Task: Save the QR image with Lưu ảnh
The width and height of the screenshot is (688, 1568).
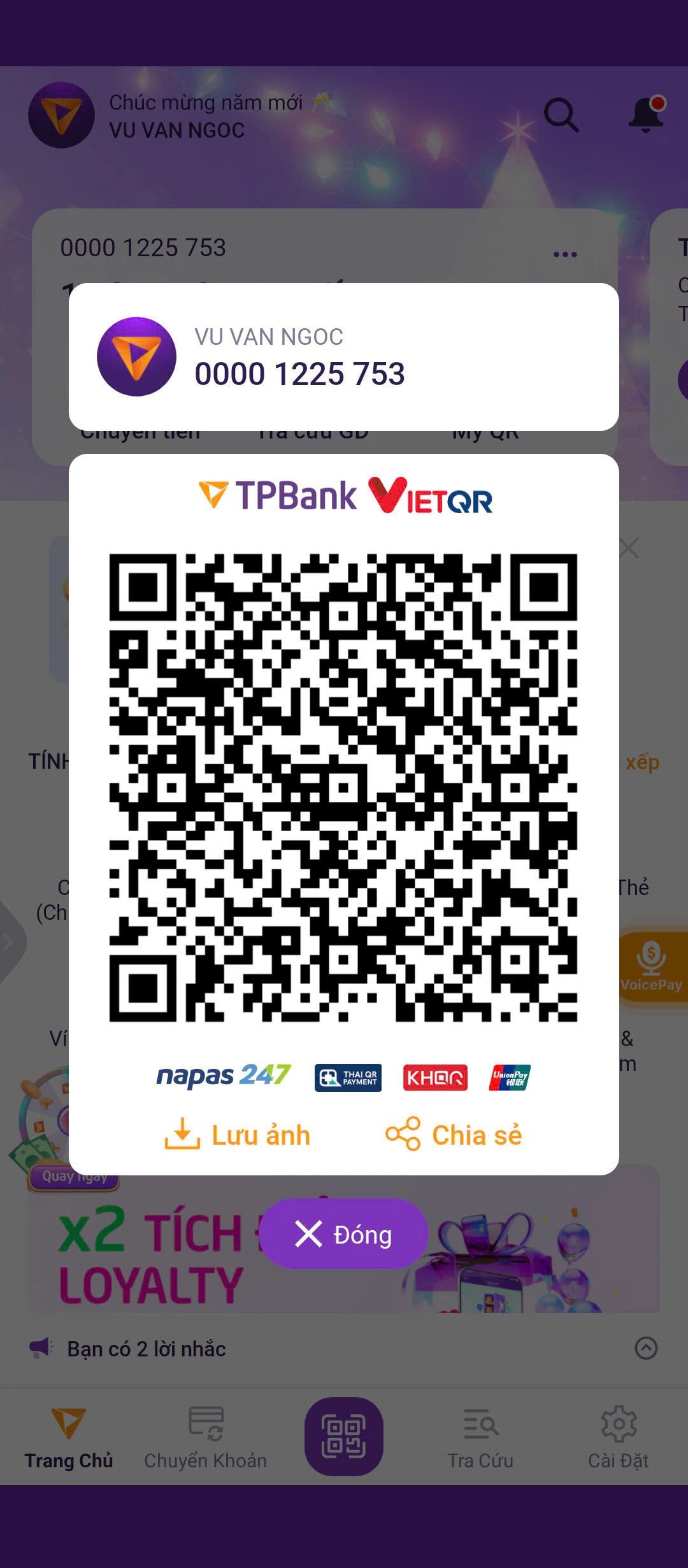Action: tap(237, 1135)
